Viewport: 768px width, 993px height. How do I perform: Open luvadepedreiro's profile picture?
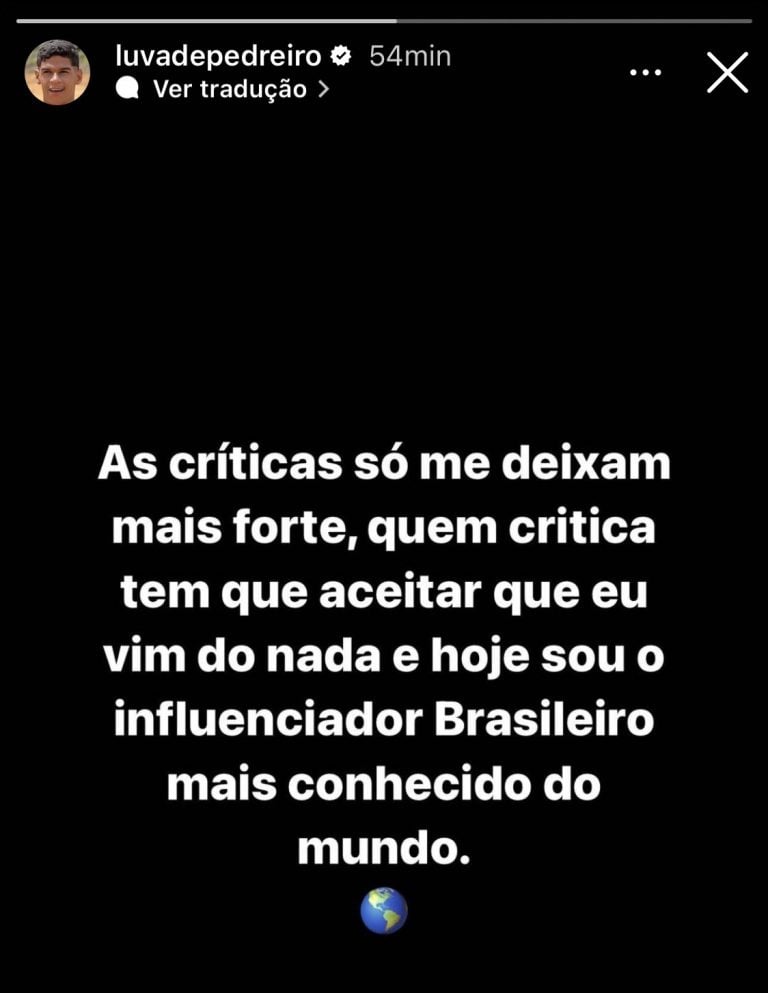[57, 72]
